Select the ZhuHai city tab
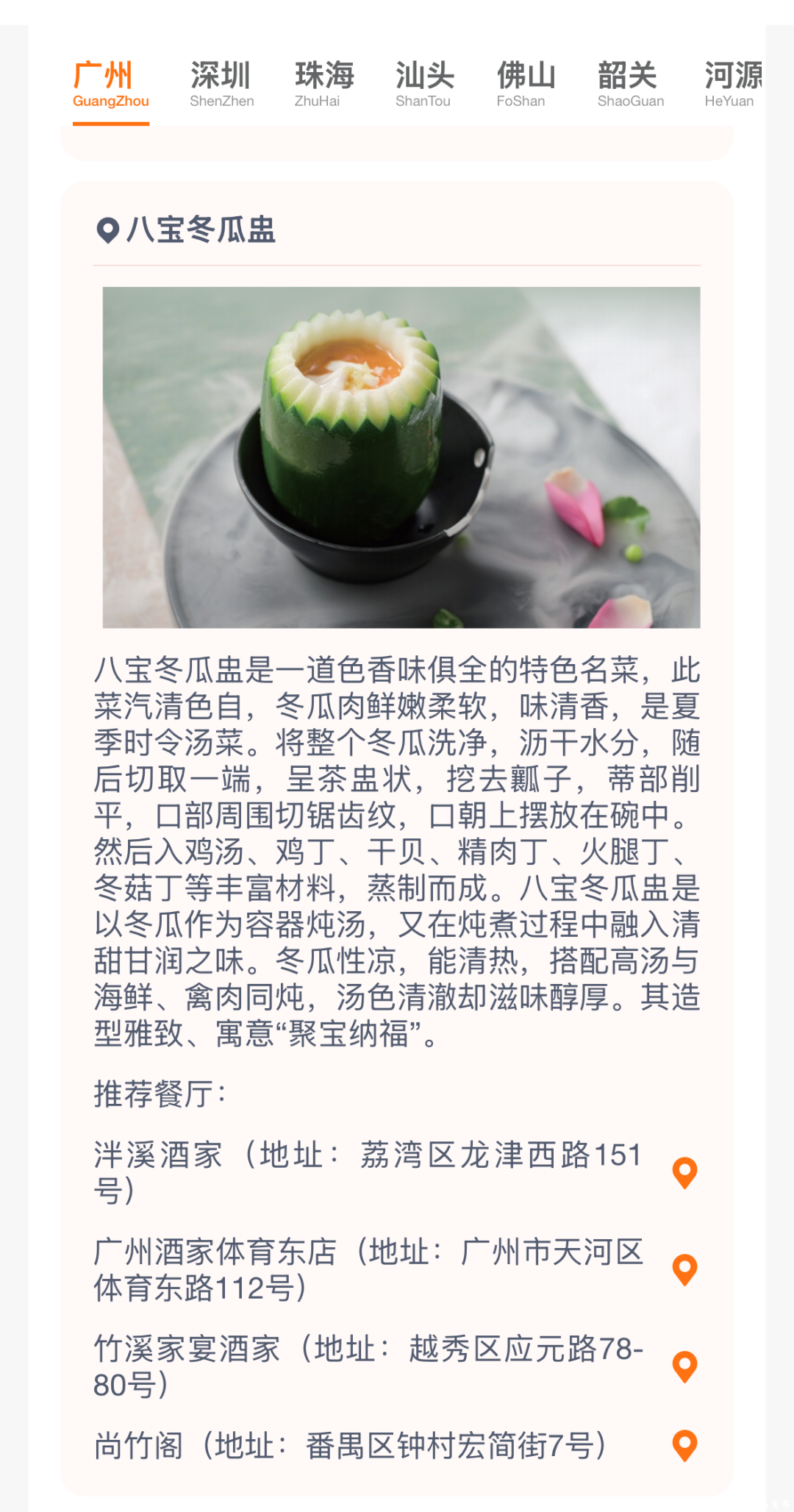 (324, 84)
